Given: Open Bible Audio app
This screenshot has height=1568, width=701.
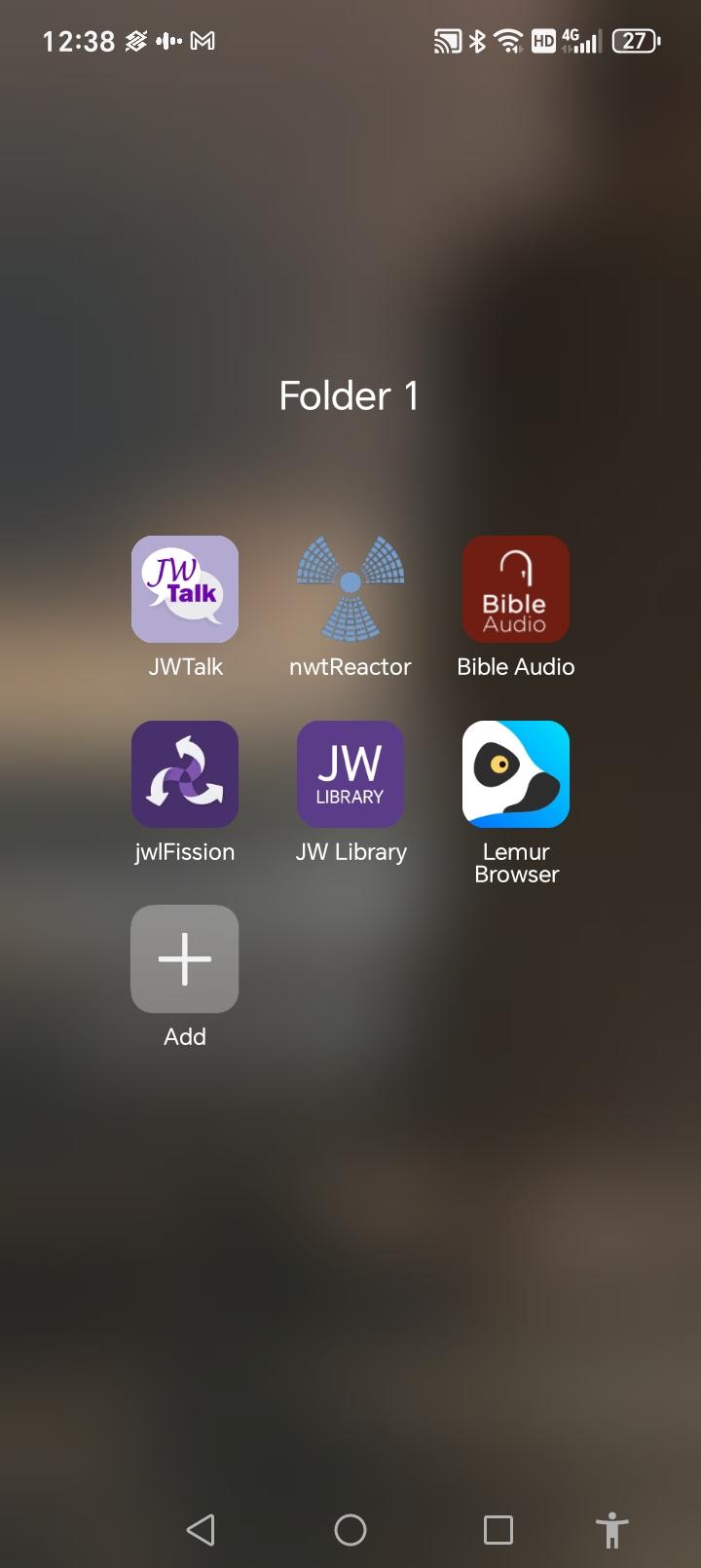Looking at the screenshot, I should pyautogui.click(x=516, y=589).
